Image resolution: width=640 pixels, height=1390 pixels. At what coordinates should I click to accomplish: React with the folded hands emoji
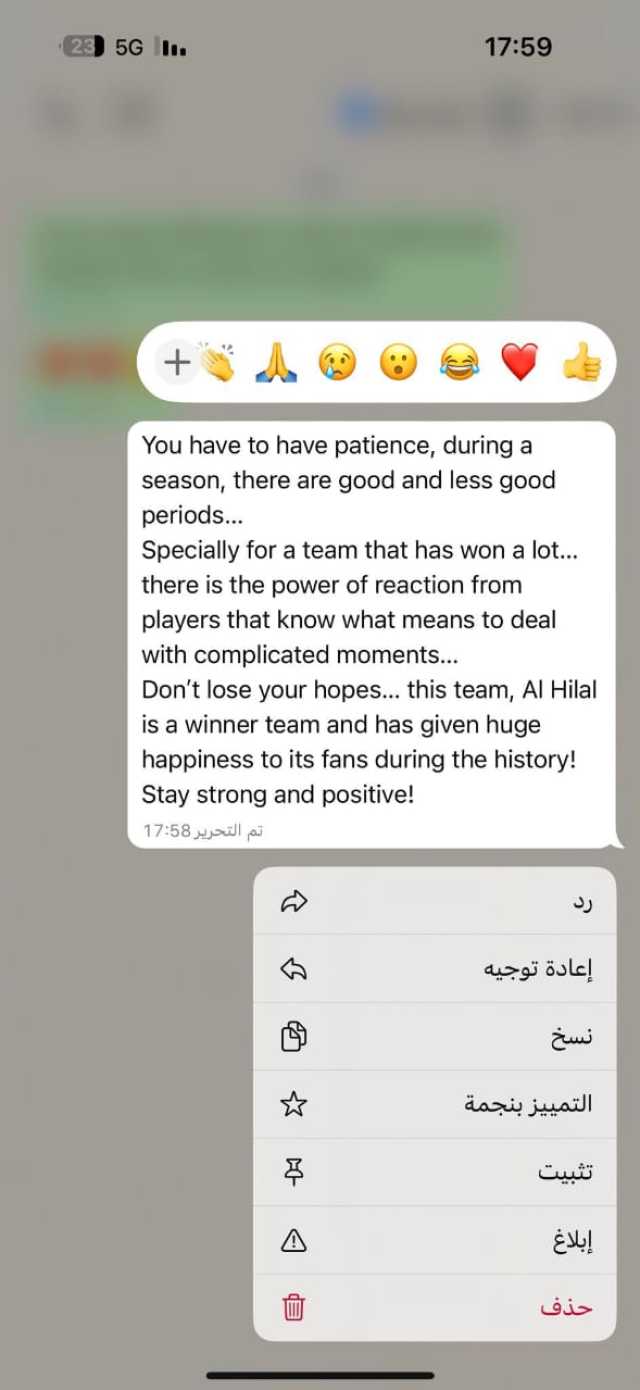point(278,362)
